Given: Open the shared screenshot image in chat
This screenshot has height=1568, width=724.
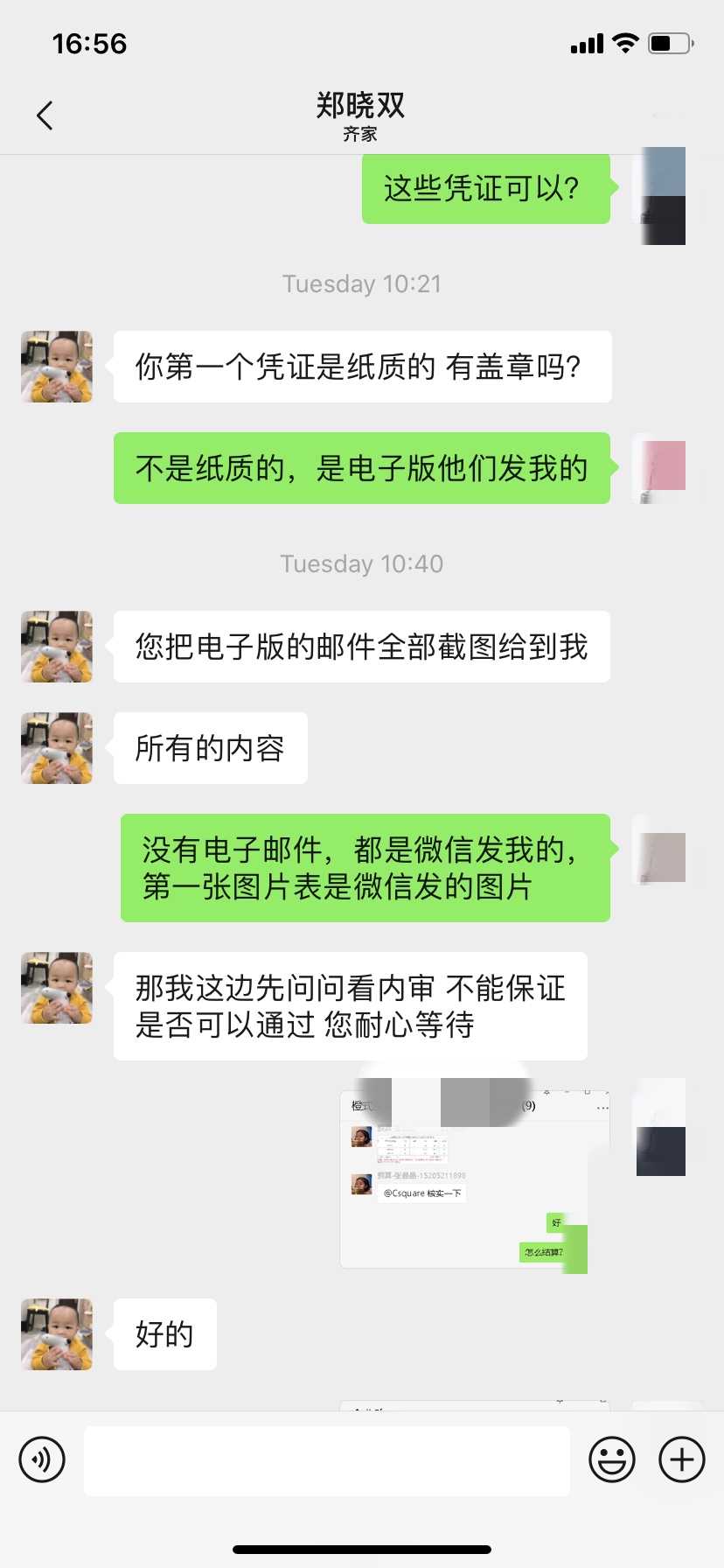Looking at the screenshot, I should pyautogui.click(x=473, y=1178).
